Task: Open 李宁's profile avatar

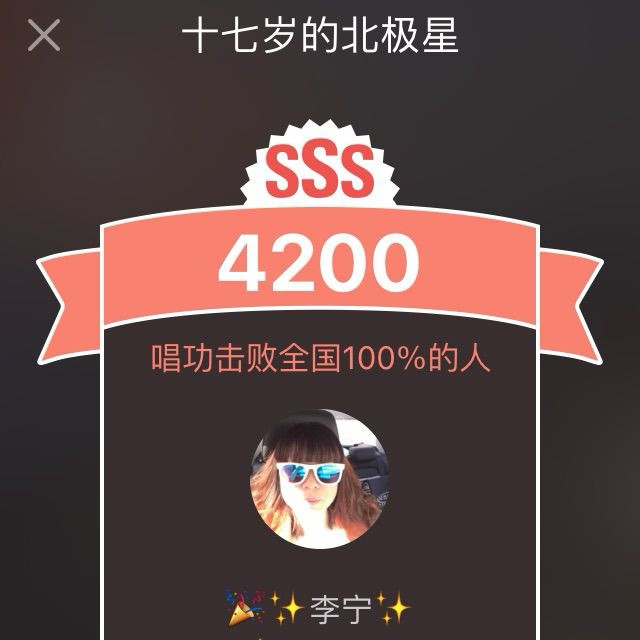Action: tap(320, 479)
